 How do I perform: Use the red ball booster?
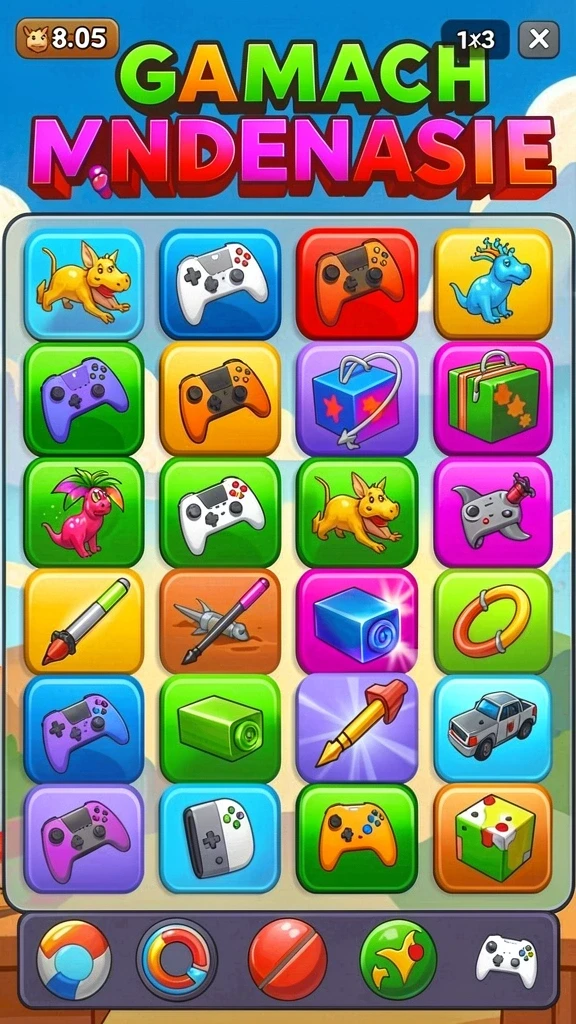click(x=288, y=958)
